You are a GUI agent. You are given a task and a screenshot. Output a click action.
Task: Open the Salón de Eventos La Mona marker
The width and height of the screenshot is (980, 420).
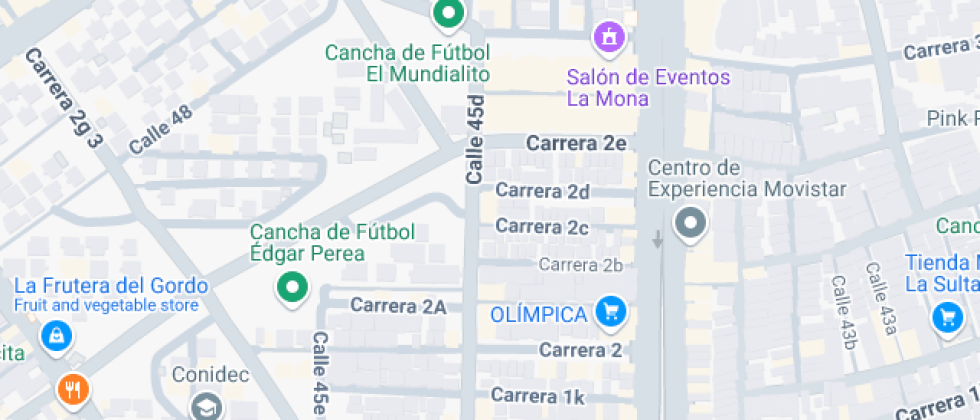coord(609,37)
